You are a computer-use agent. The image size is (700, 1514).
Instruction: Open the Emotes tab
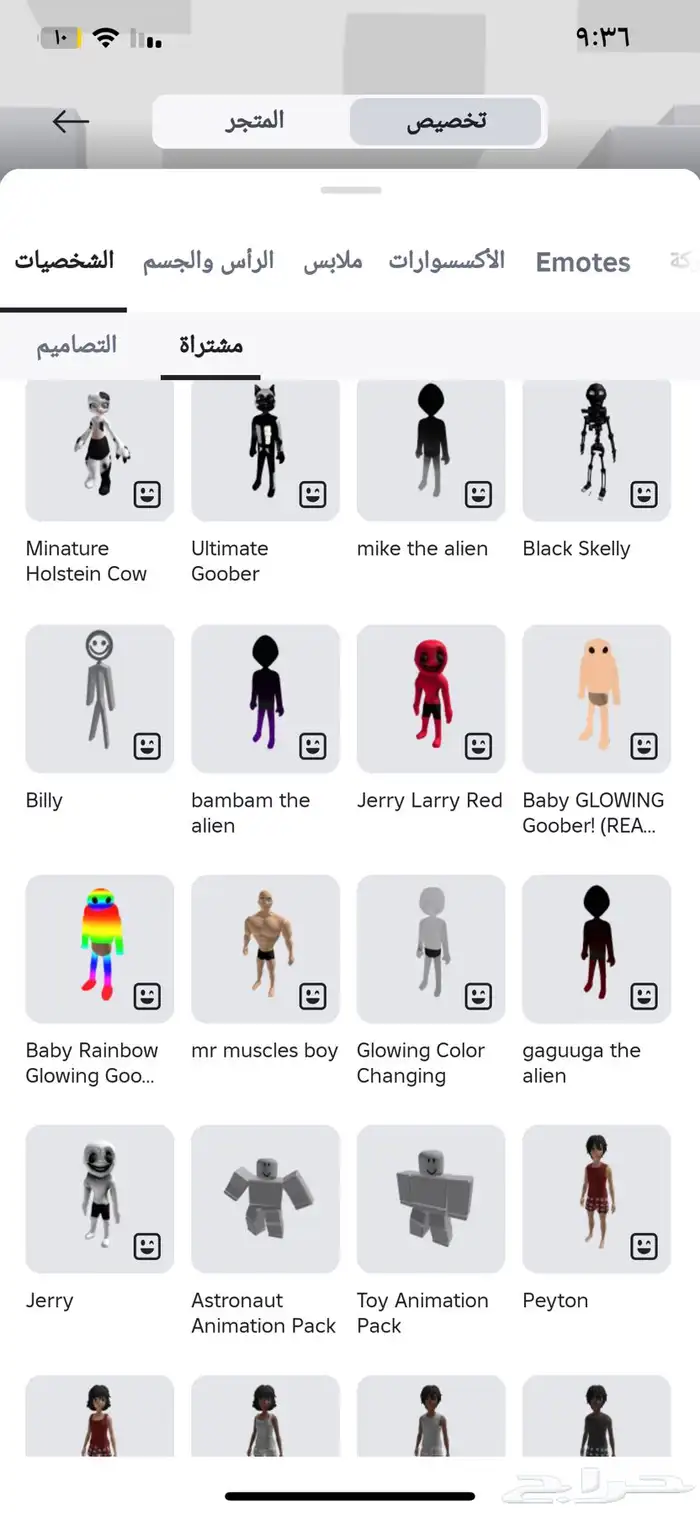coord(583,262)
